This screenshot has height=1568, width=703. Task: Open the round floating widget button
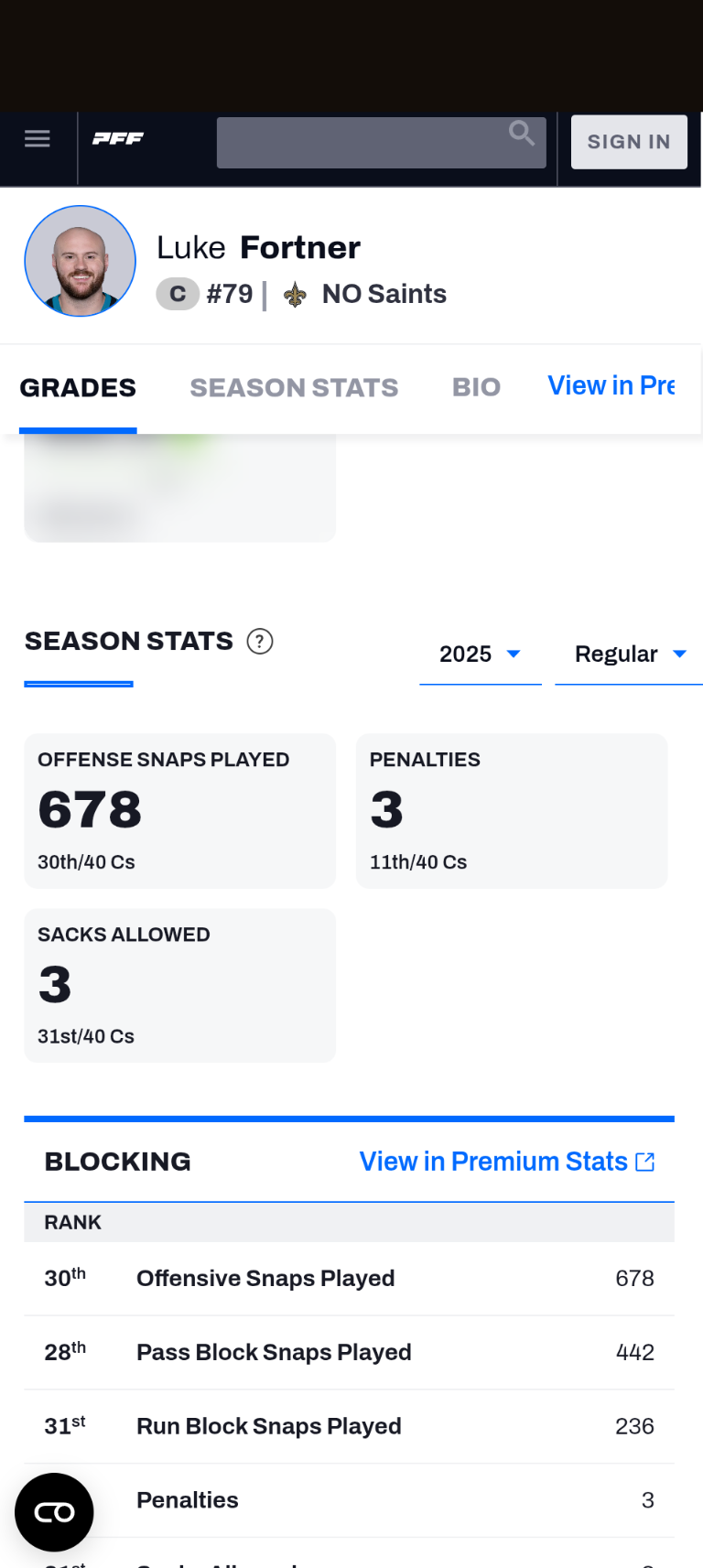[x=54, y=1512]
